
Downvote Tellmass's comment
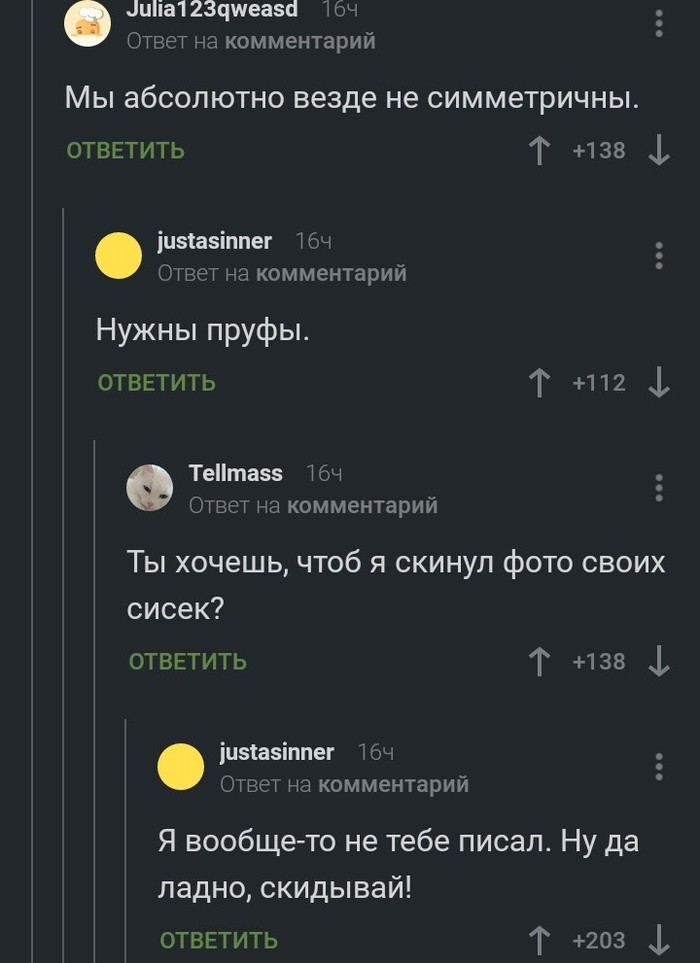click(659, 662)
